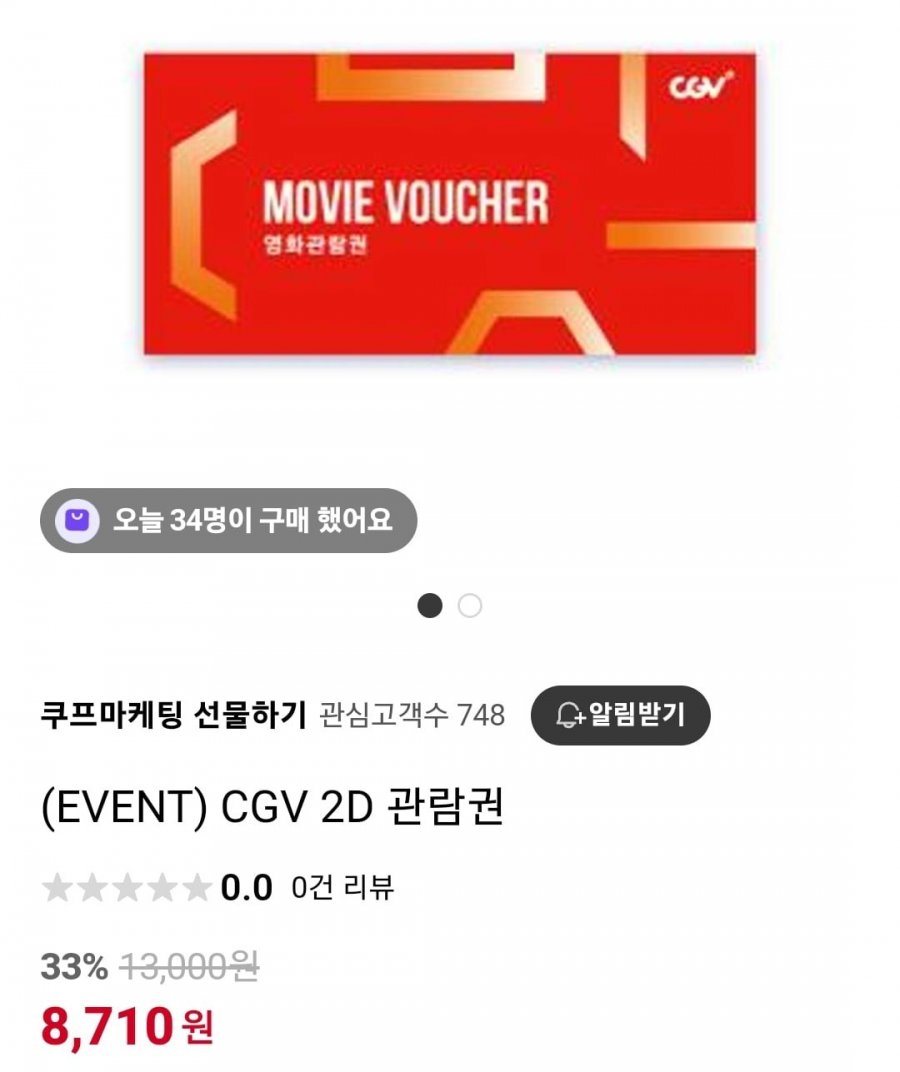The image size is (900, 1072).
Task: Open the 0건 리뷰 reviews
Action: (x=343, y=887)
